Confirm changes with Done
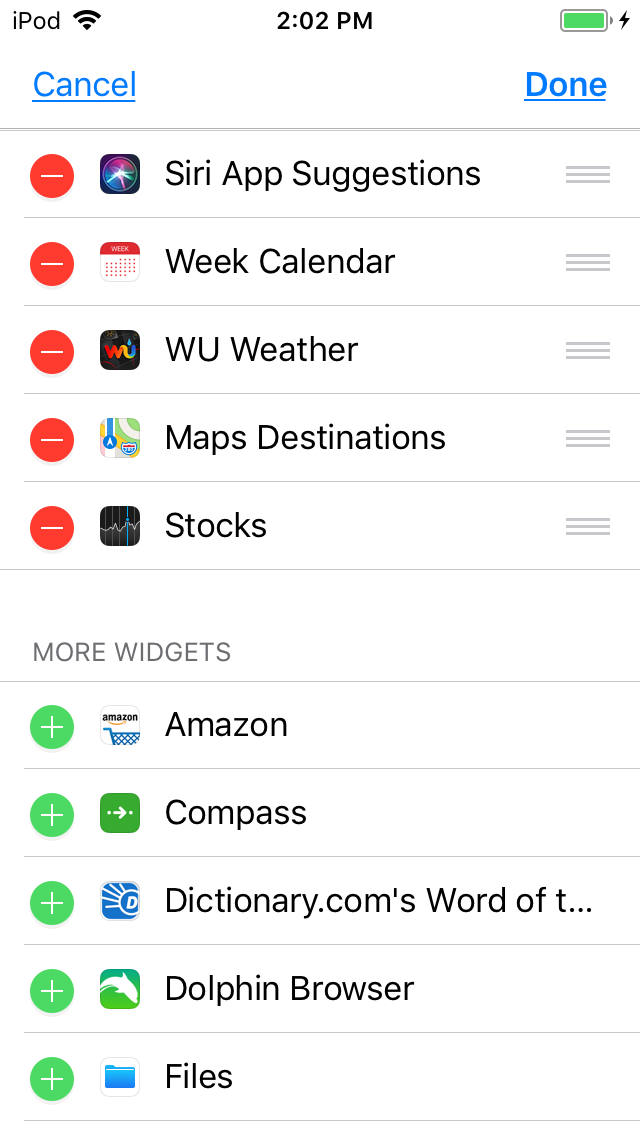The width and height of the screenshot is (640, 1136). 565,85
